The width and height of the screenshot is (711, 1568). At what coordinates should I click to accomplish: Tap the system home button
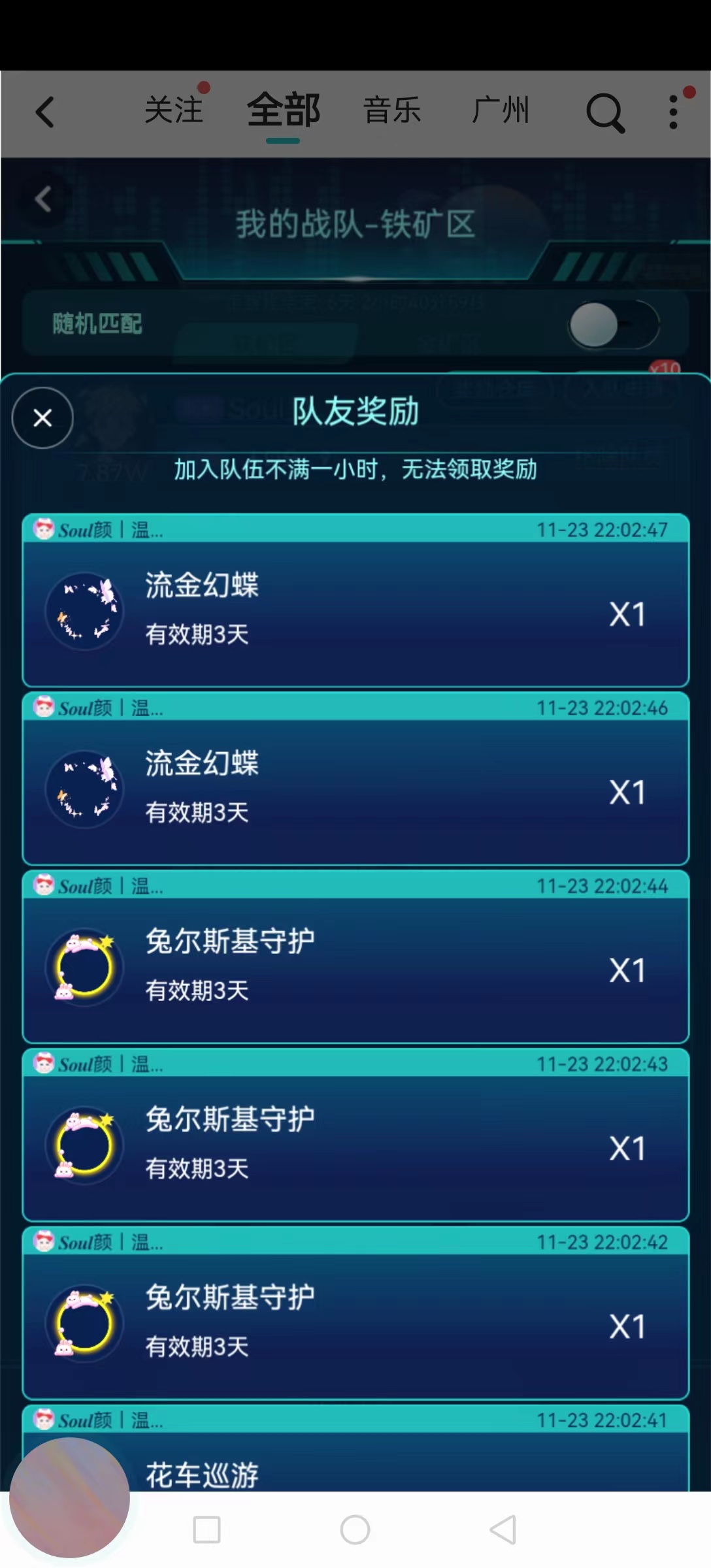(x=355, y=1529)
